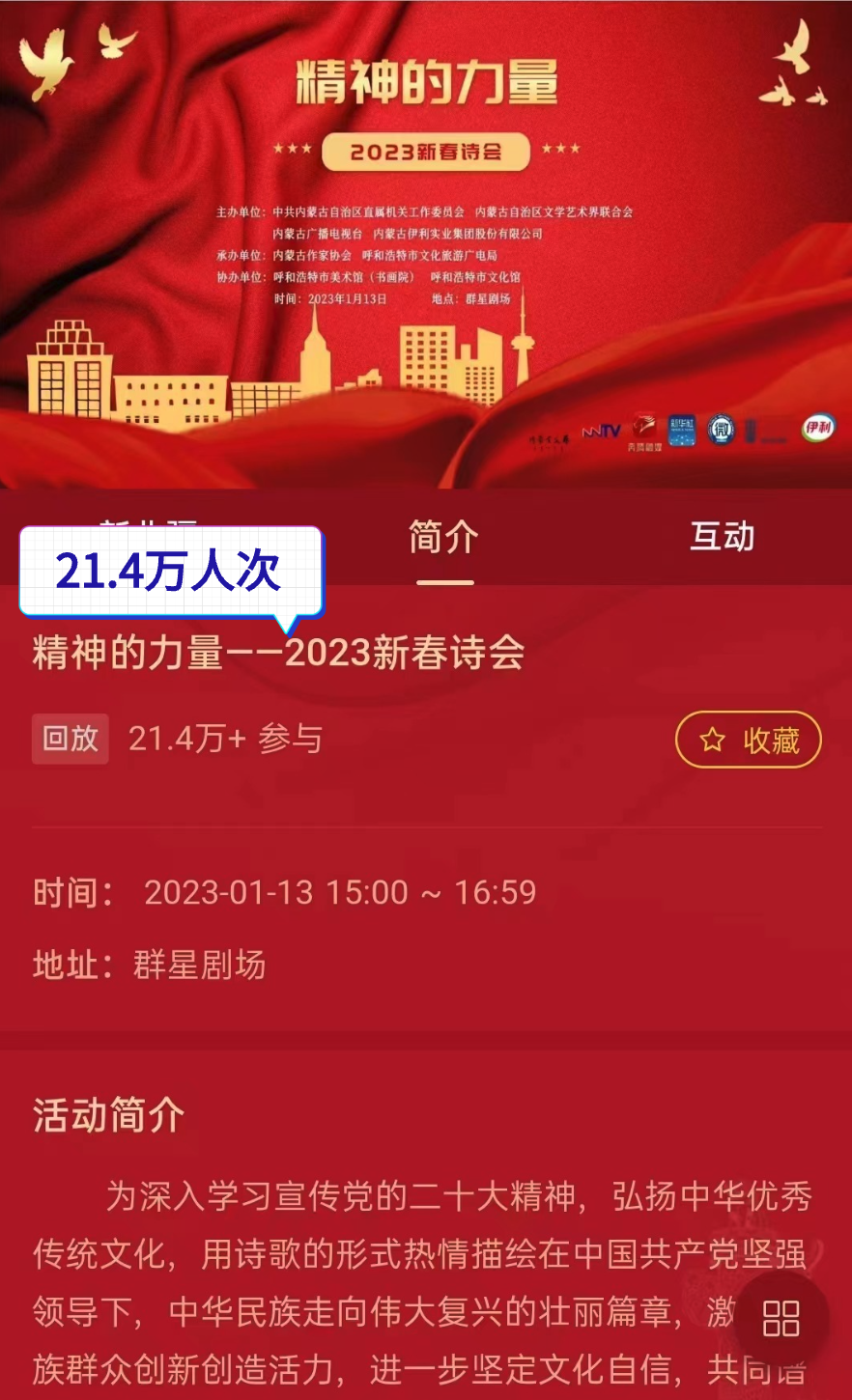852x1400 pixels.
Task: Switch to the 互动 tab
Action: click(722, 537)
